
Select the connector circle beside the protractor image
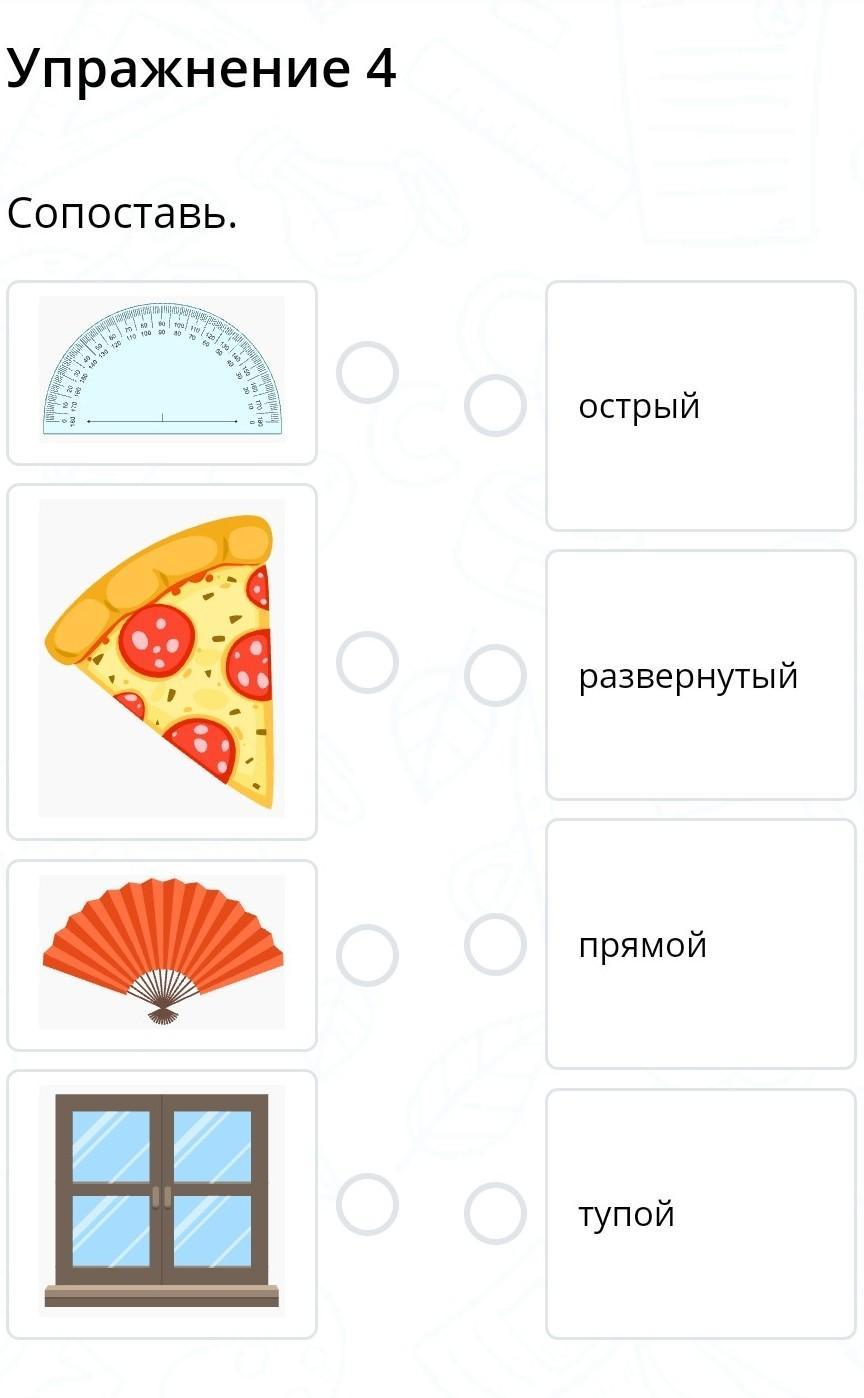[367, 373]
